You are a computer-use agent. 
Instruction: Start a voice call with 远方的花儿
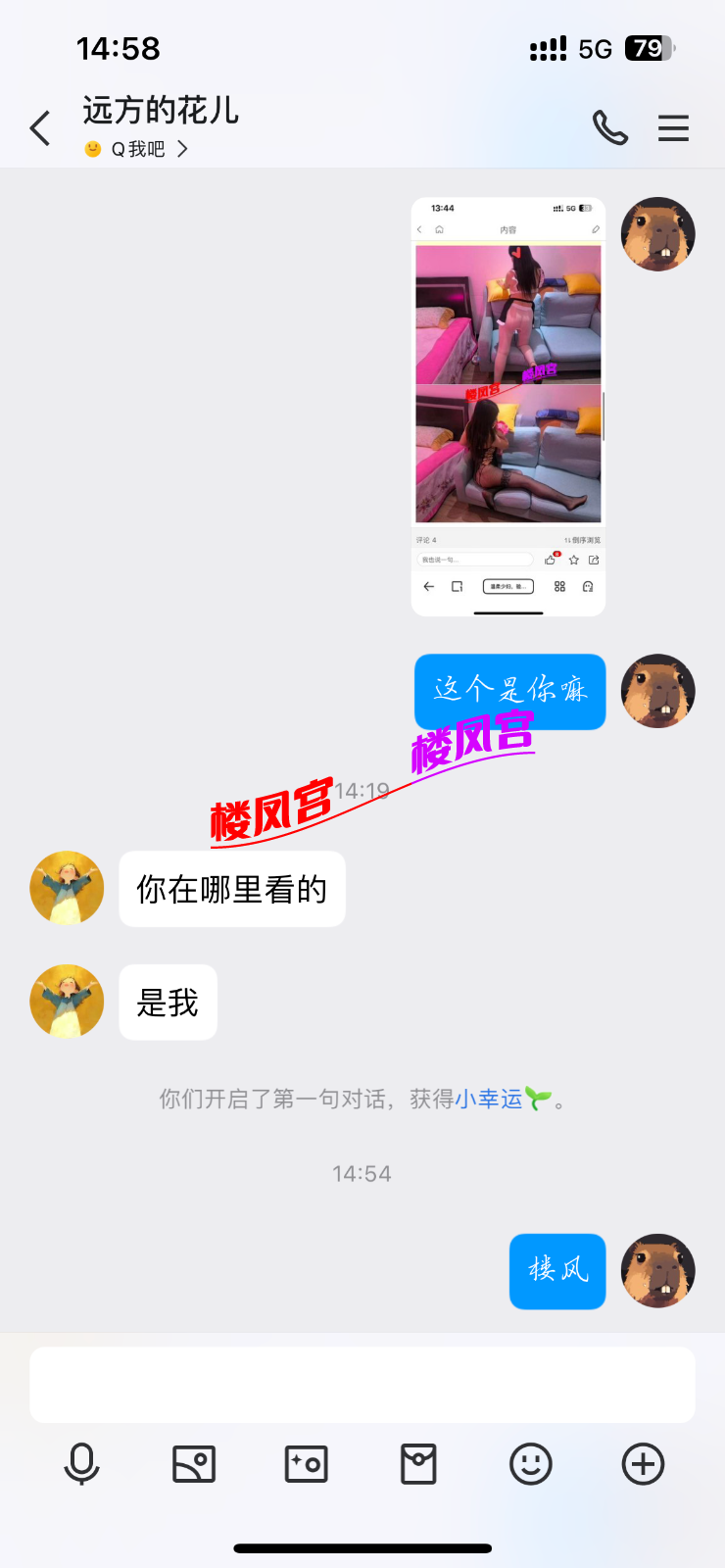pyautogui.click(x=609, y=128)
